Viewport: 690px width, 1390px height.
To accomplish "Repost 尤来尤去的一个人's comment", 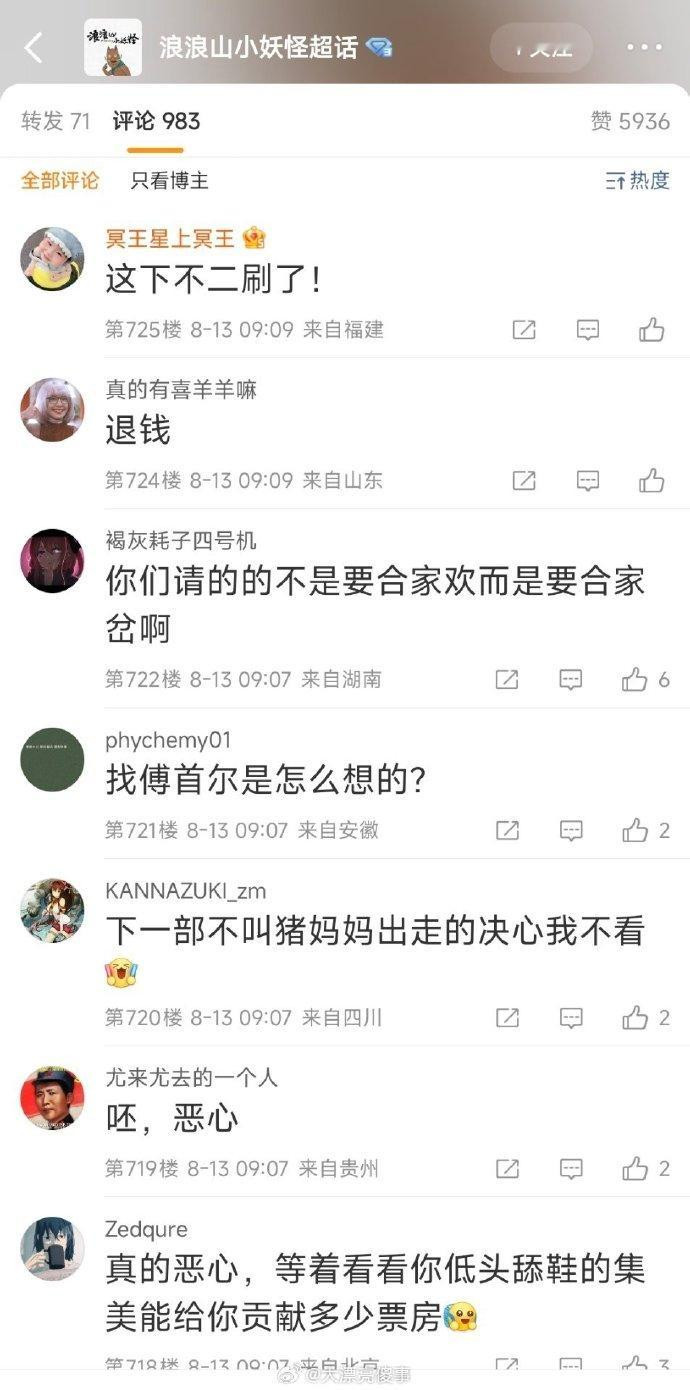I will [x=507, y=1168].
